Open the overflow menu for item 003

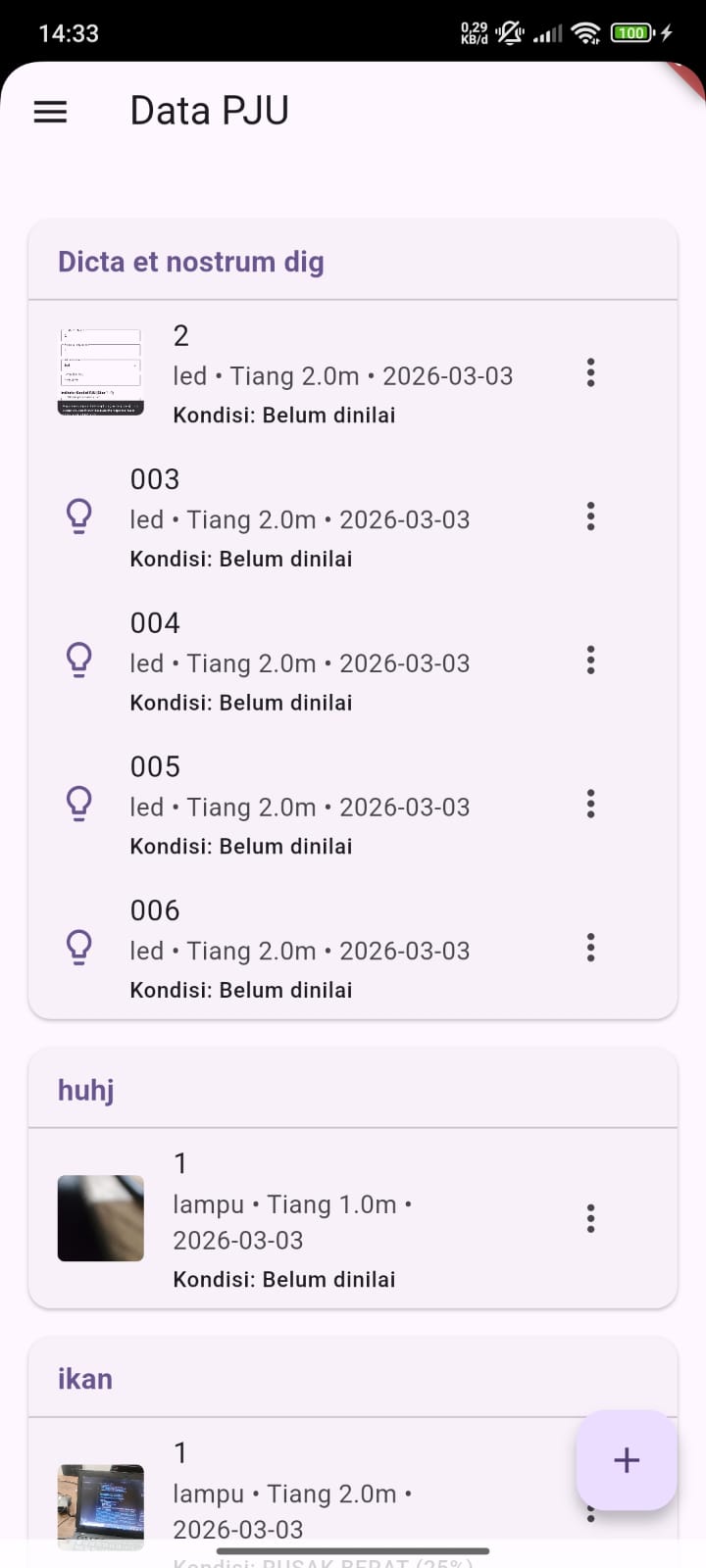pyautogui.click(x=590, y=516)
